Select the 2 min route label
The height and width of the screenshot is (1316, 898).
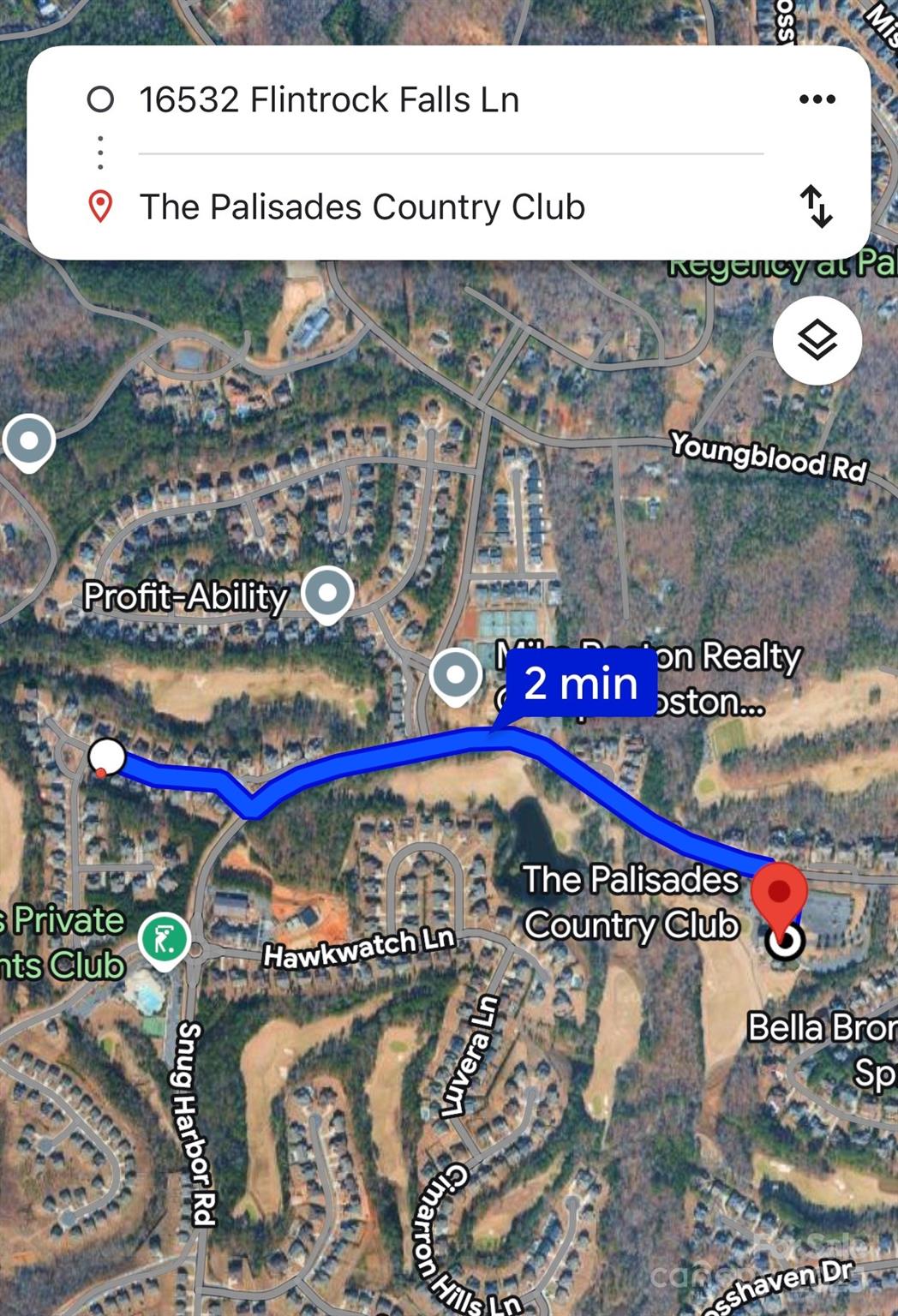(580, 684)
